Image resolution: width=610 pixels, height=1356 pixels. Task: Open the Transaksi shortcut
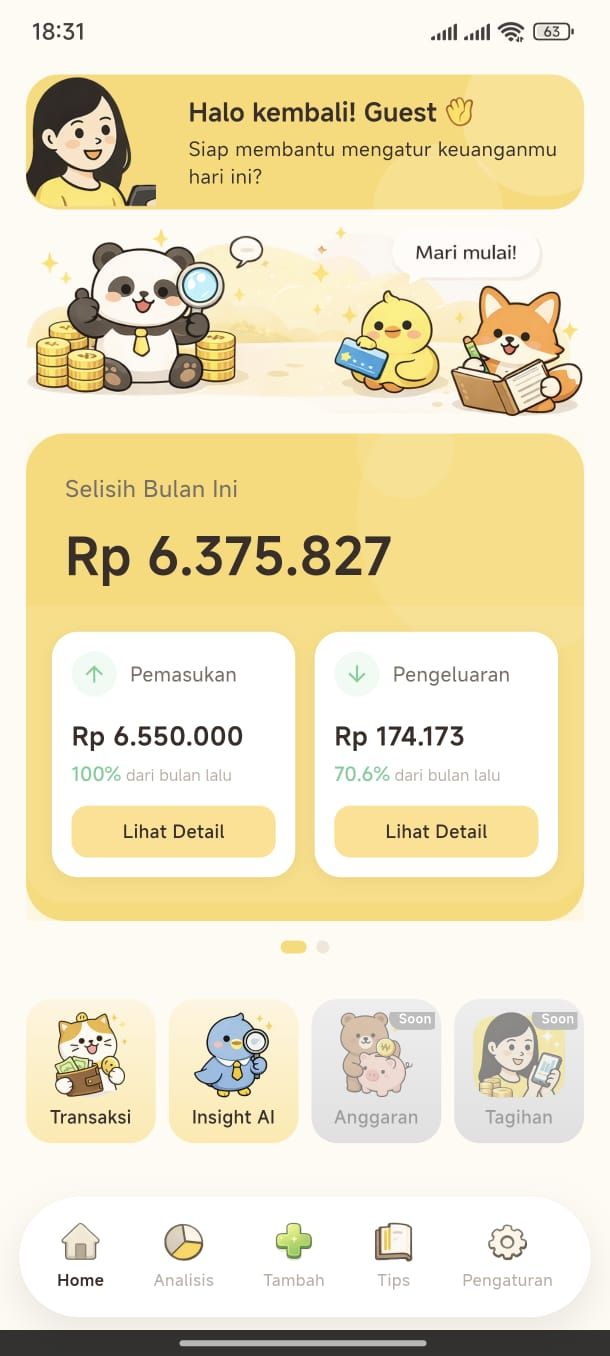pyautogui.click(x=91, y=1070)
